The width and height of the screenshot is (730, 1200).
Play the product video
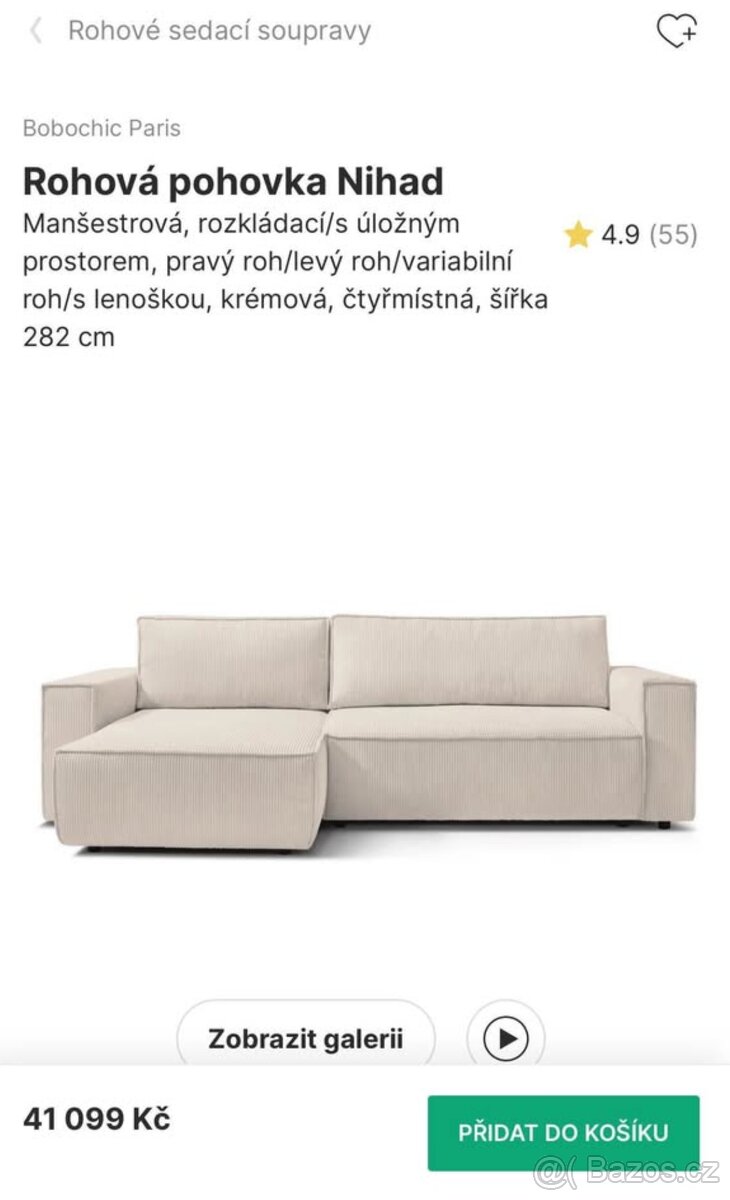tap(506, 1039)
